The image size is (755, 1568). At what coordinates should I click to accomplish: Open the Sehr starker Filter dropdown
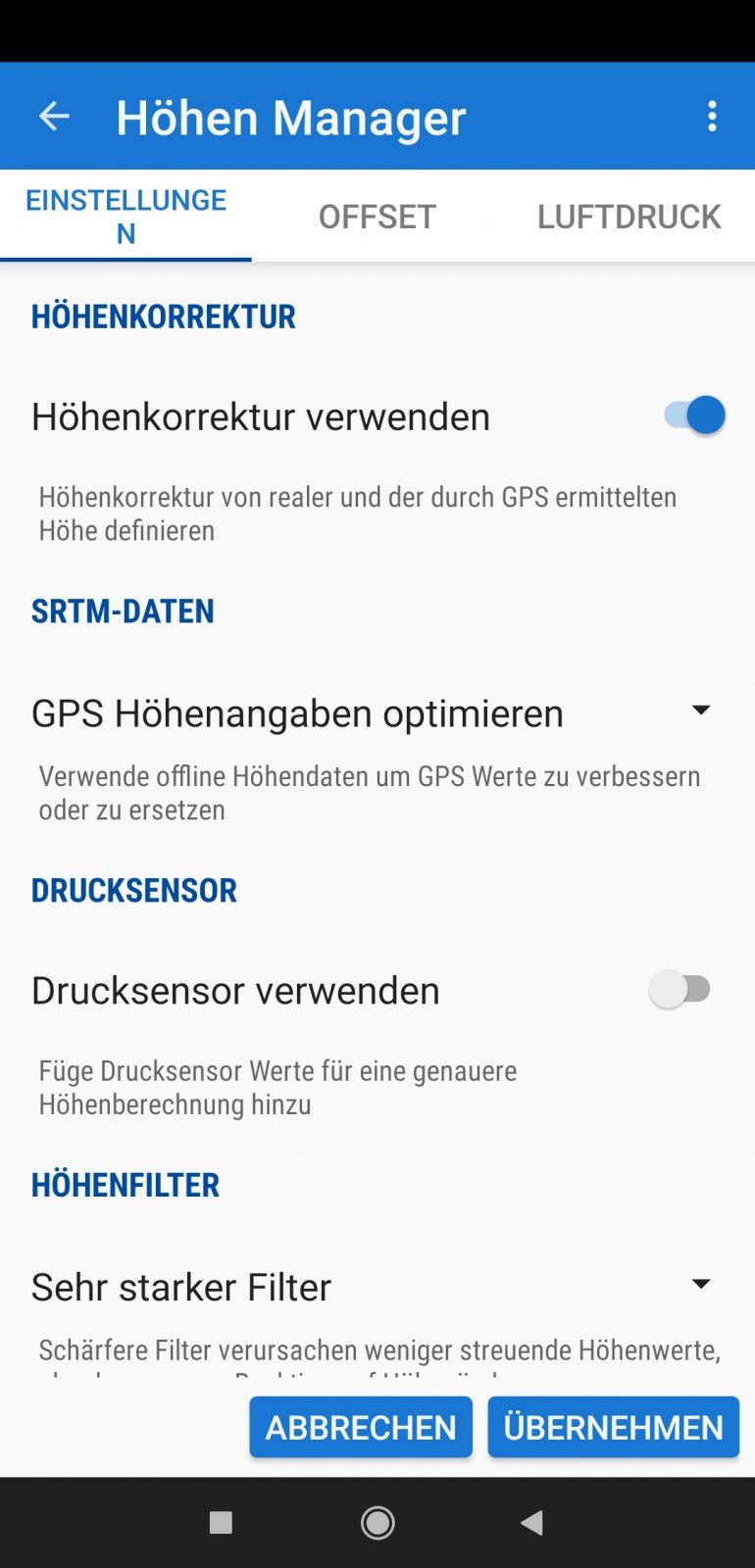point(700,1285)
